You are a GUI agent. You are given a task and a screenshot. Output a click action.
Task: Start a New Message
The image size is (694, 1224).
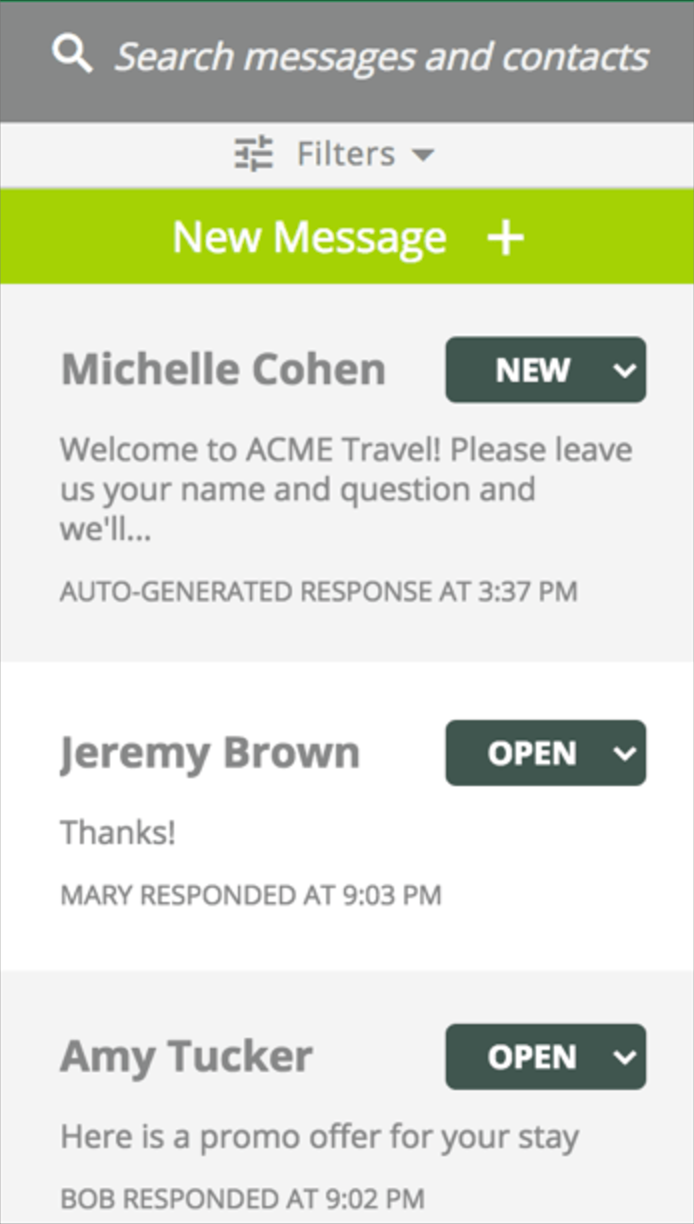point(347,237)
